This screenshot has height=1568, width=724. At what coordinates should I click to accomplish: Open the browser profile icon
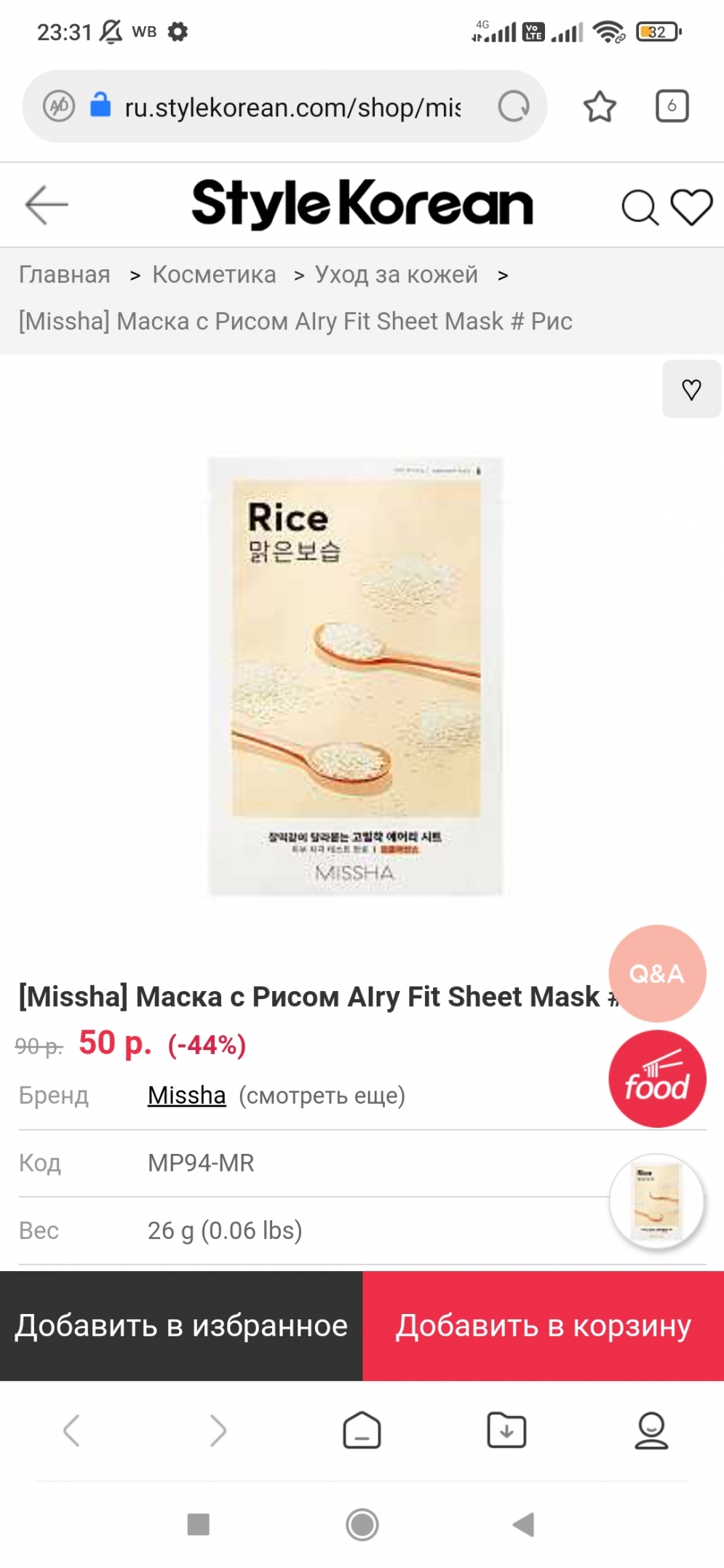click(651, 1430)
